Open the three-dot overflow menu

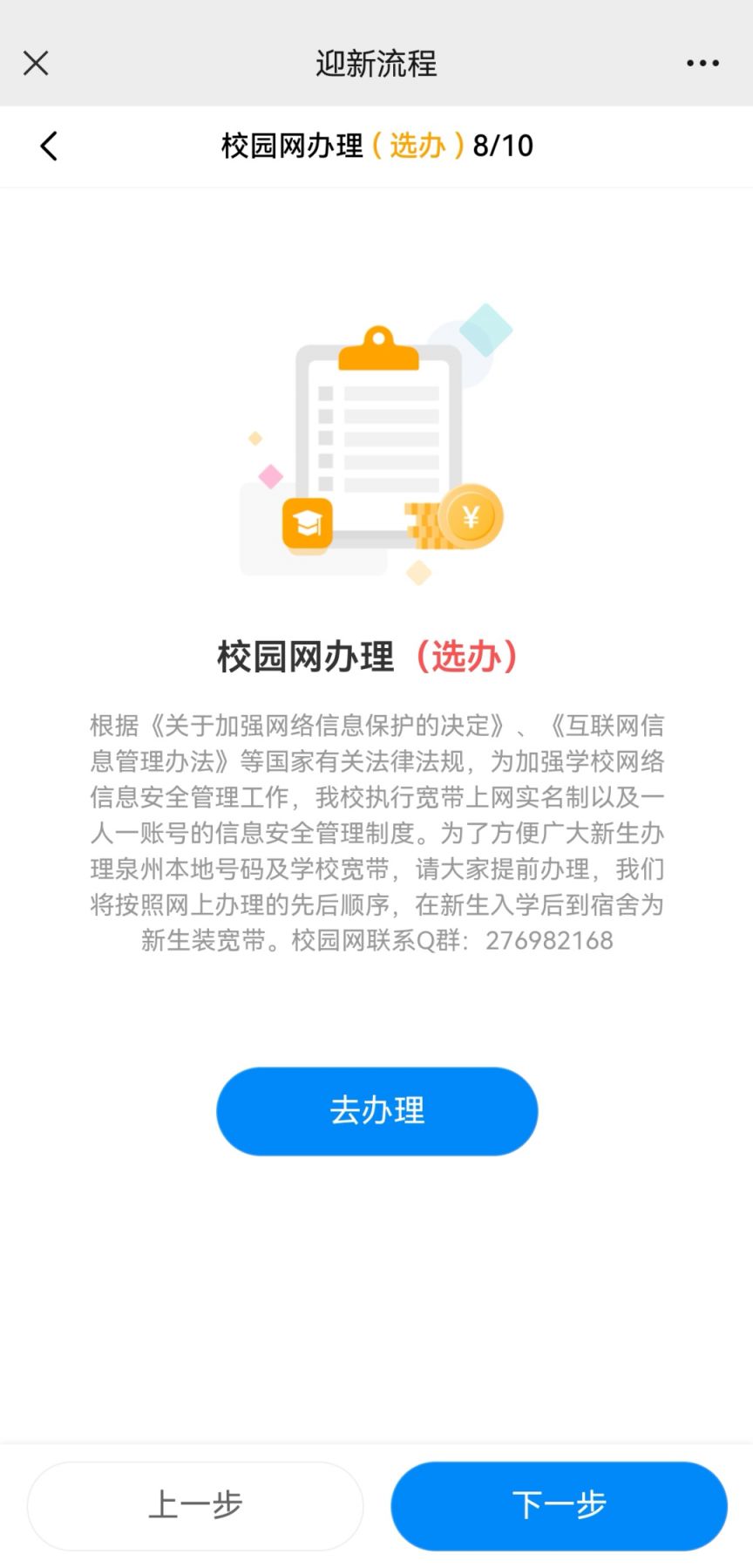(x=702, y=63)
